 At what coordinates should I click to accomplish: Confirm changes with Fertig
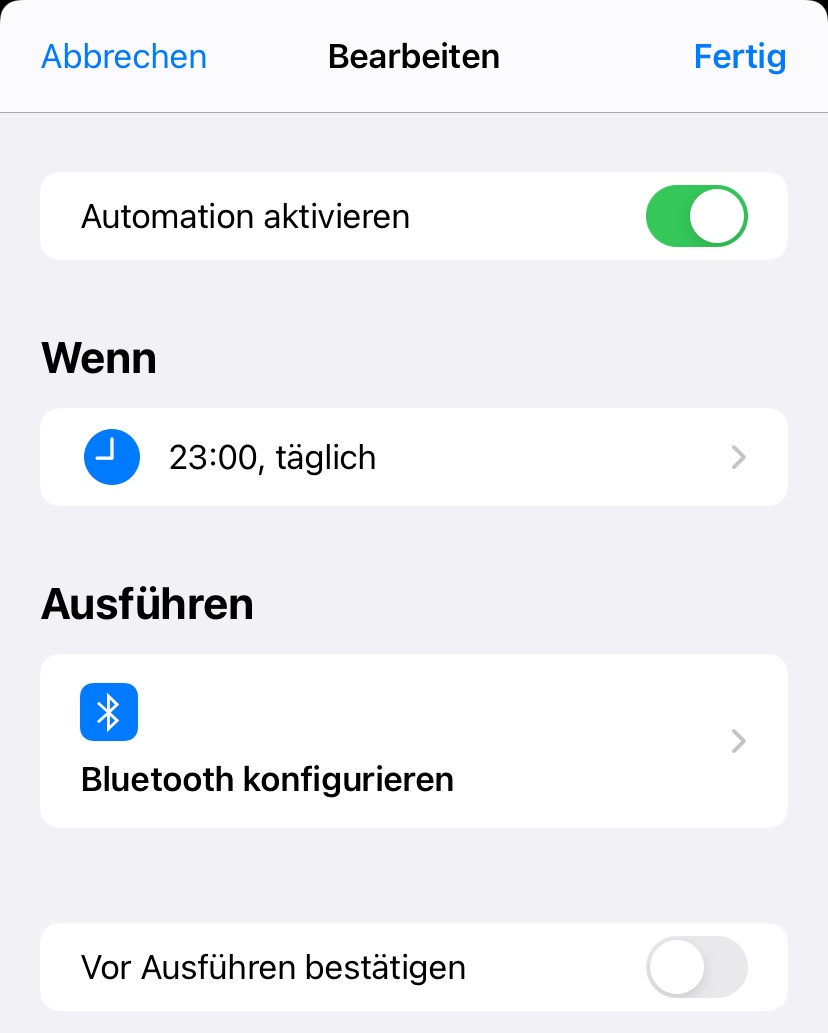739,57
